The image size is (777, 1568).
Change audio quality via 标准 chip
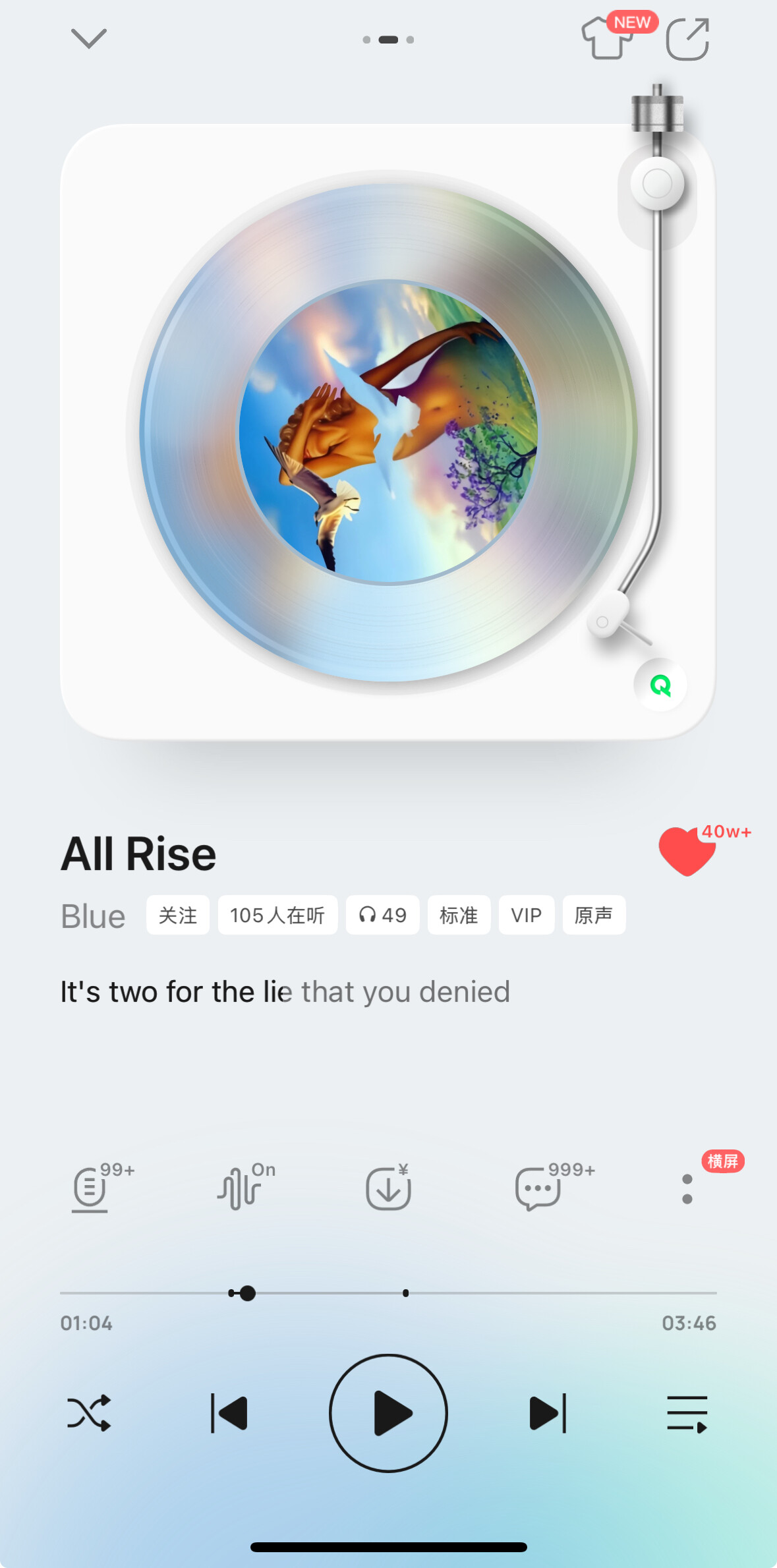coord(459,915)
